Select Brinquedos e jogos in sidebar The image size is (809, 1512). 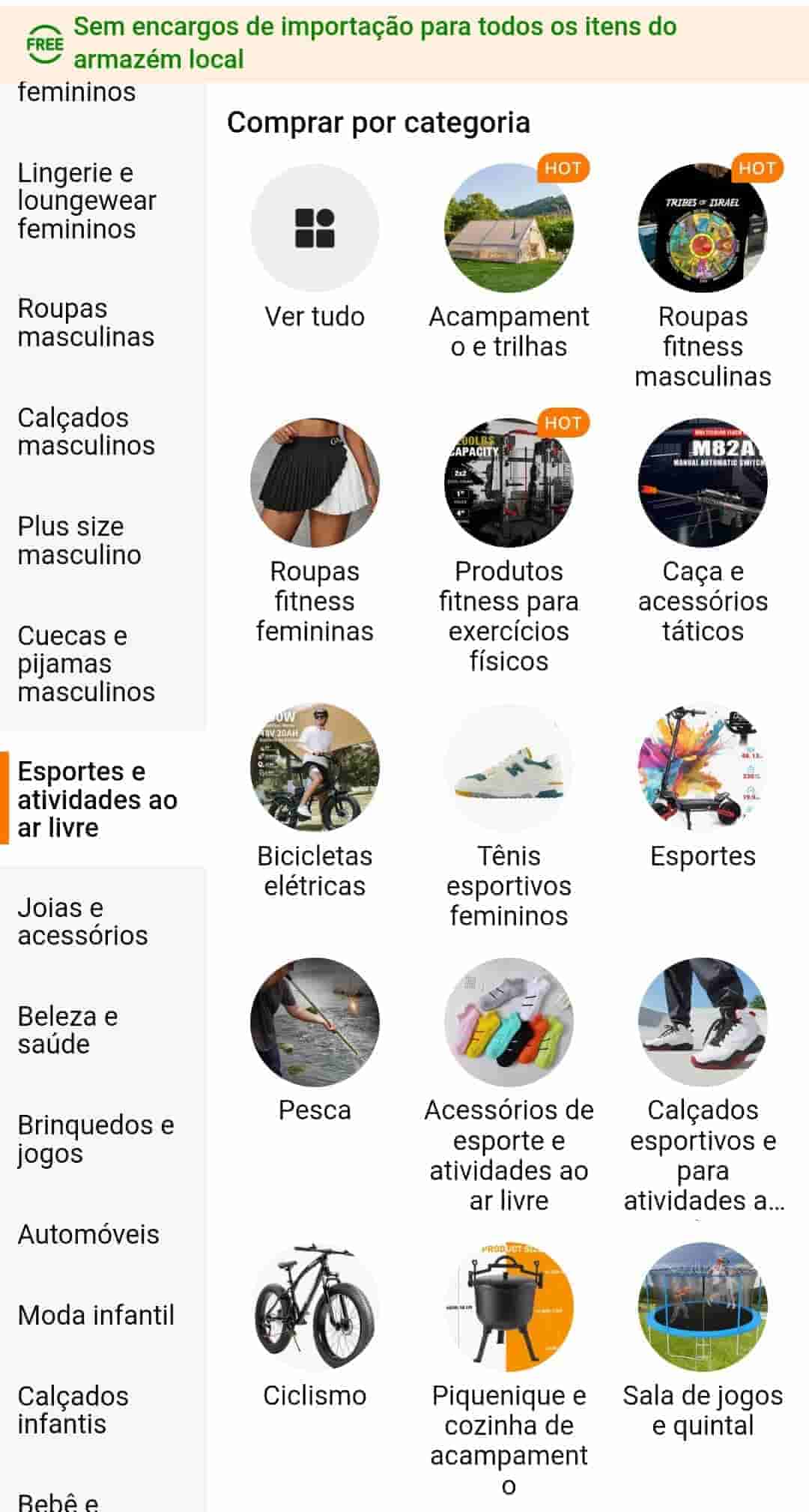coord(95,1139)
